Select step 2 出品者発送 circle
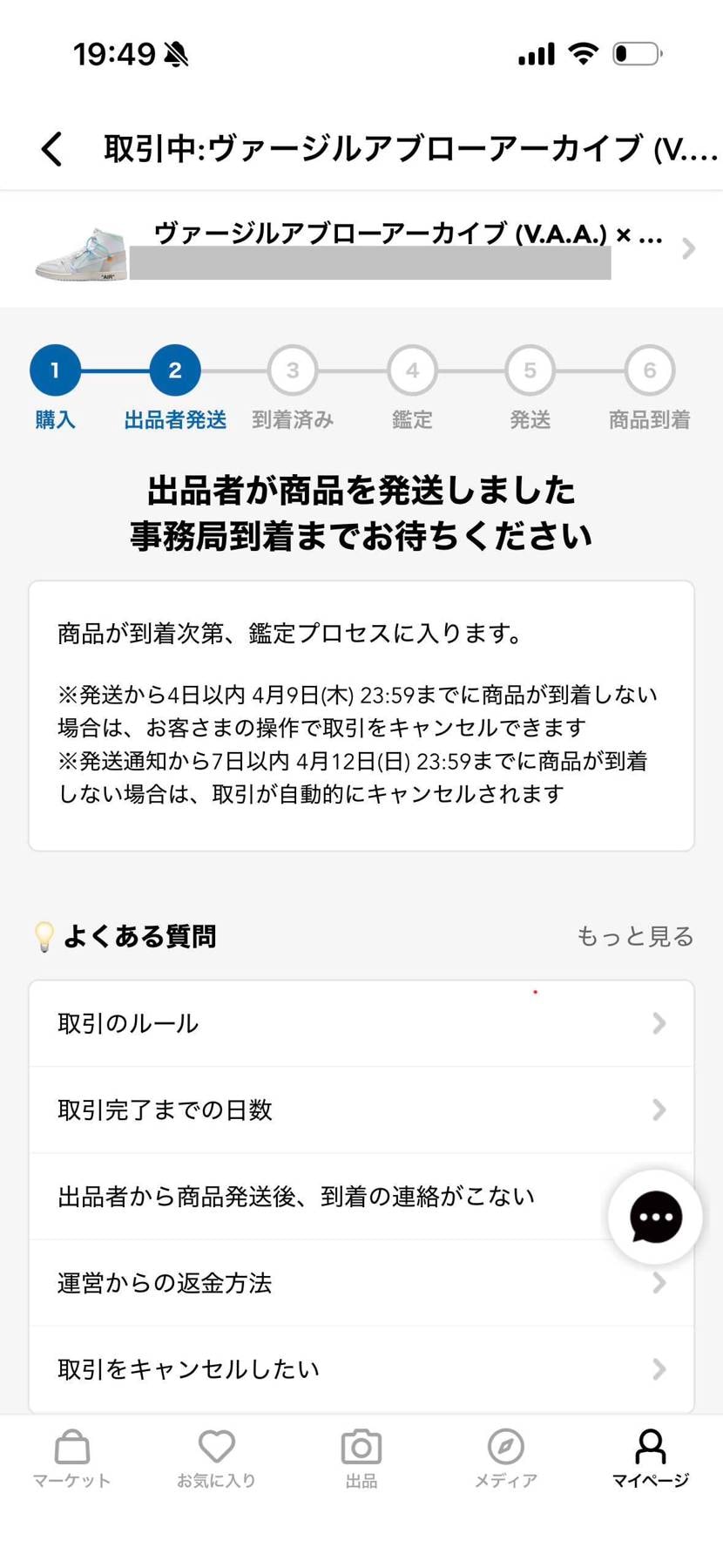The width and height of the screenshot is (723, 1568). (173, 370)
